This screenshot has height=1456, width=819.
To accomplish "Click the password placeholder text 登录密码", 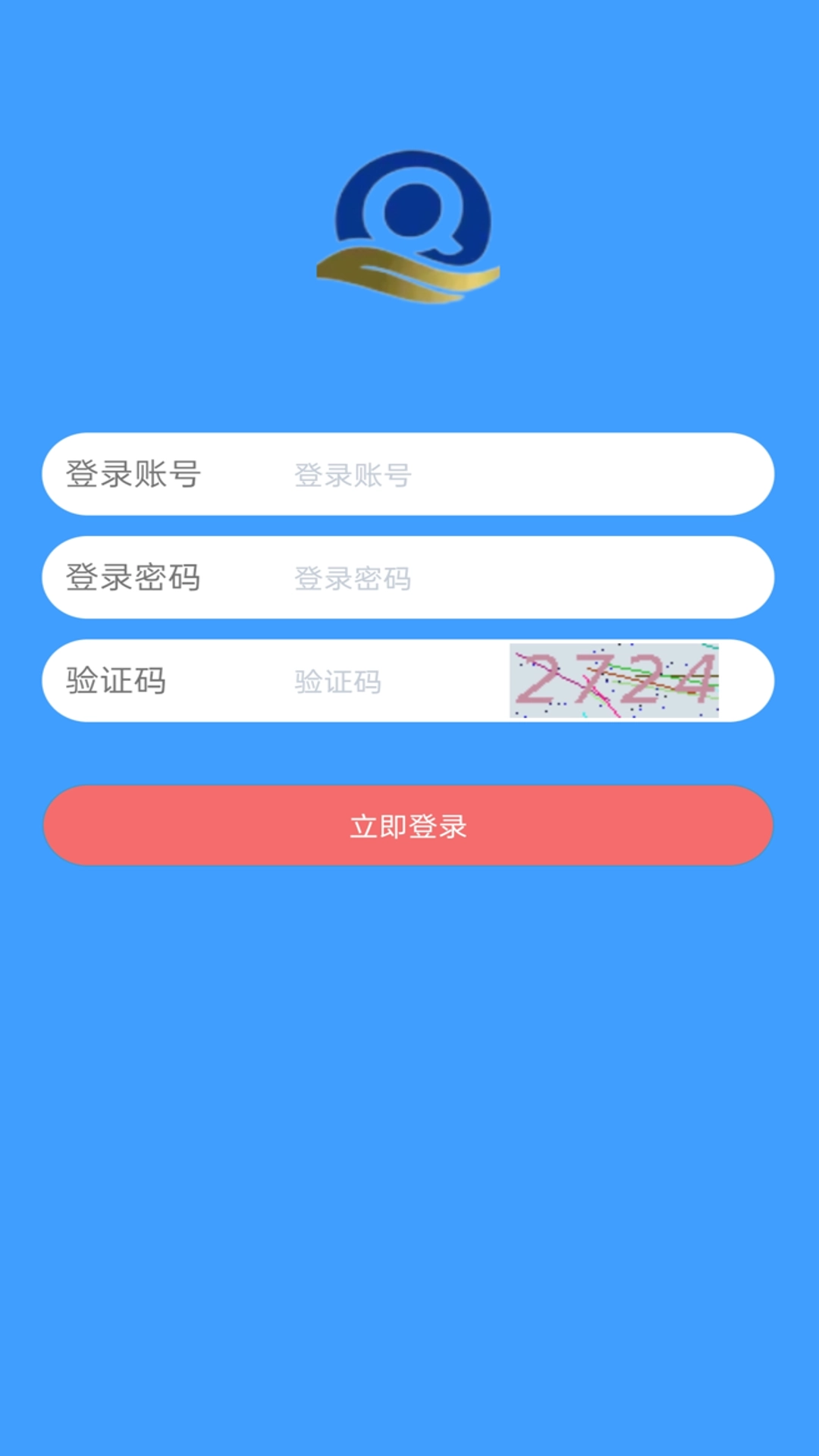I will pyautogui.click(x=351, y=577).
